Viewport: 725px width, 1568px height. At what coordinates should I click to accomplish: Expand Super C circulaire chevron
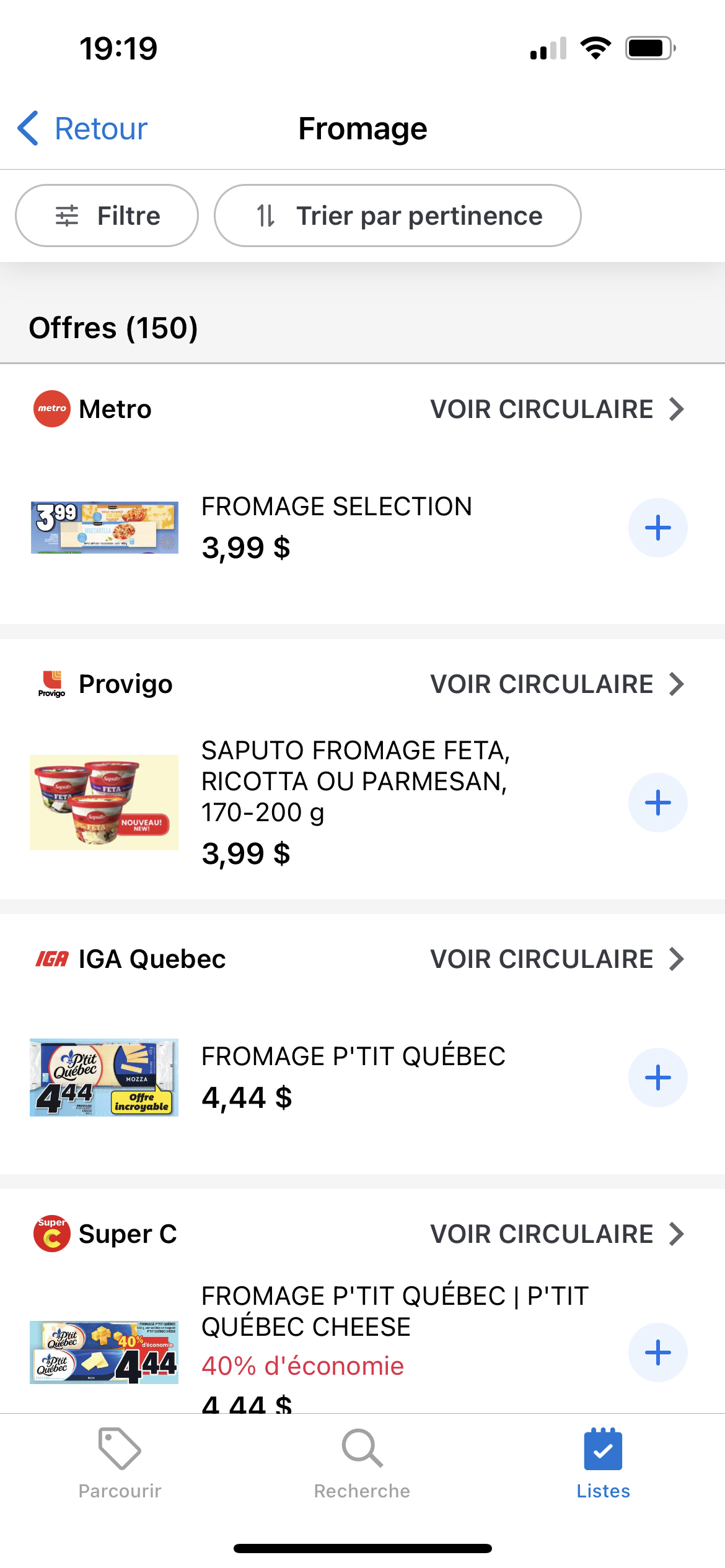click(x=677, y=1233)
